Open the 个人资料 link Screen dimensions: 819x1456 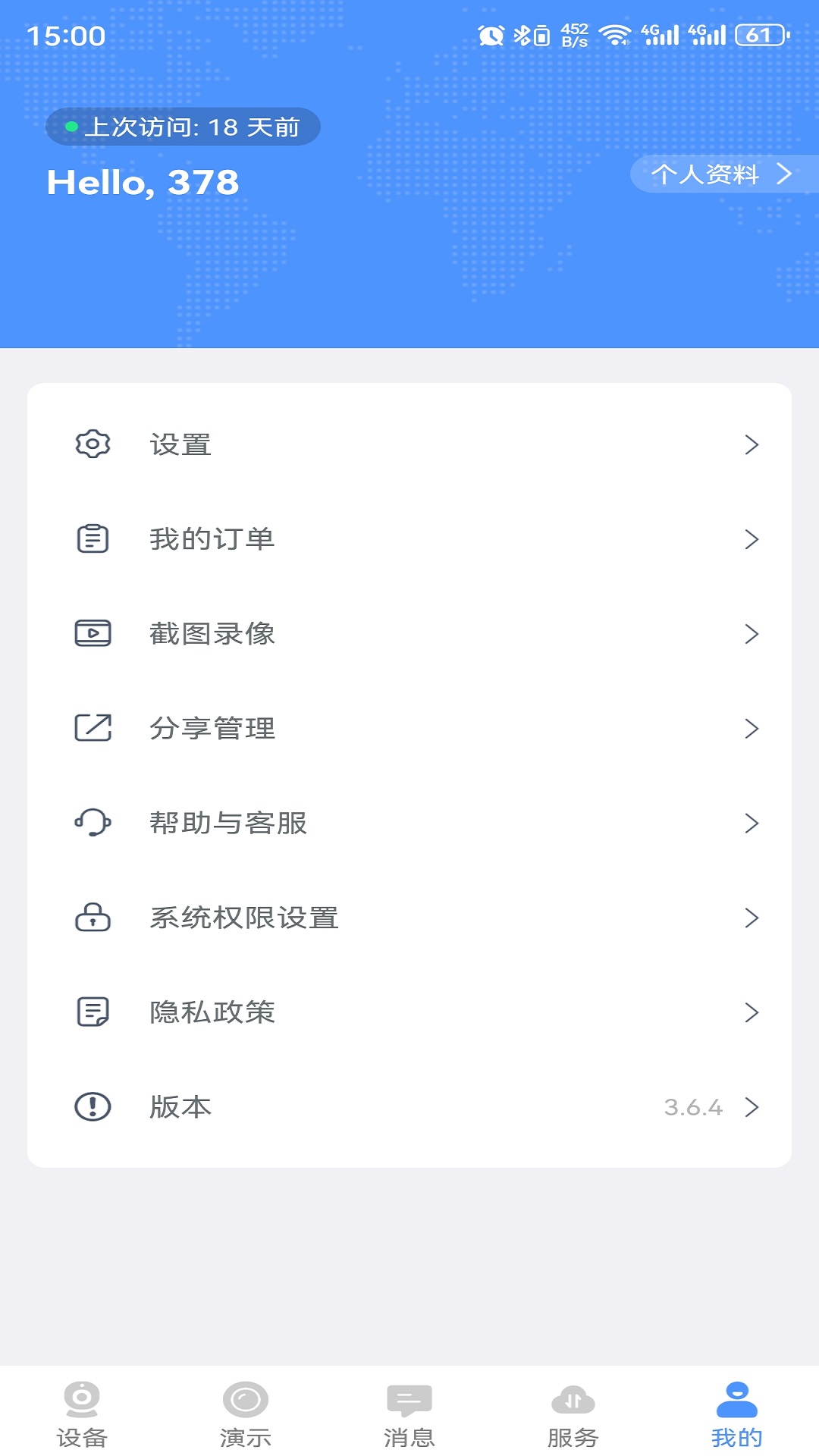[x=717, y=175]
